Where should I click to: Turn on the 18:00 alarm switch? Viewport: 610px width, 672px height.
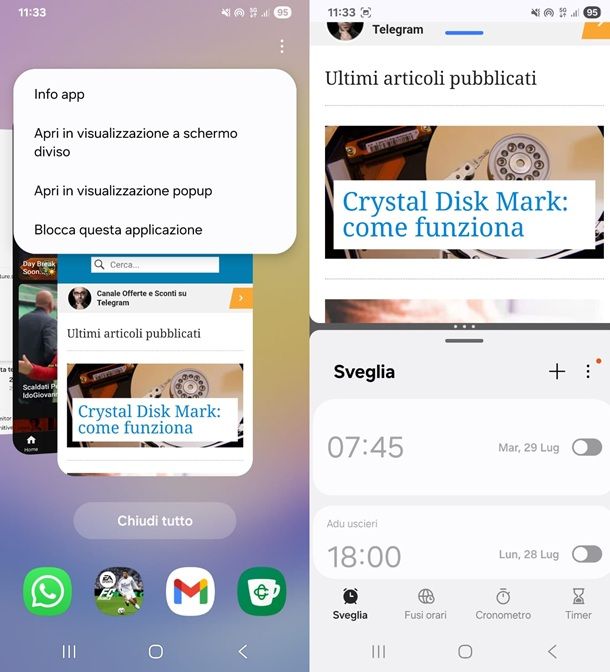586,554
